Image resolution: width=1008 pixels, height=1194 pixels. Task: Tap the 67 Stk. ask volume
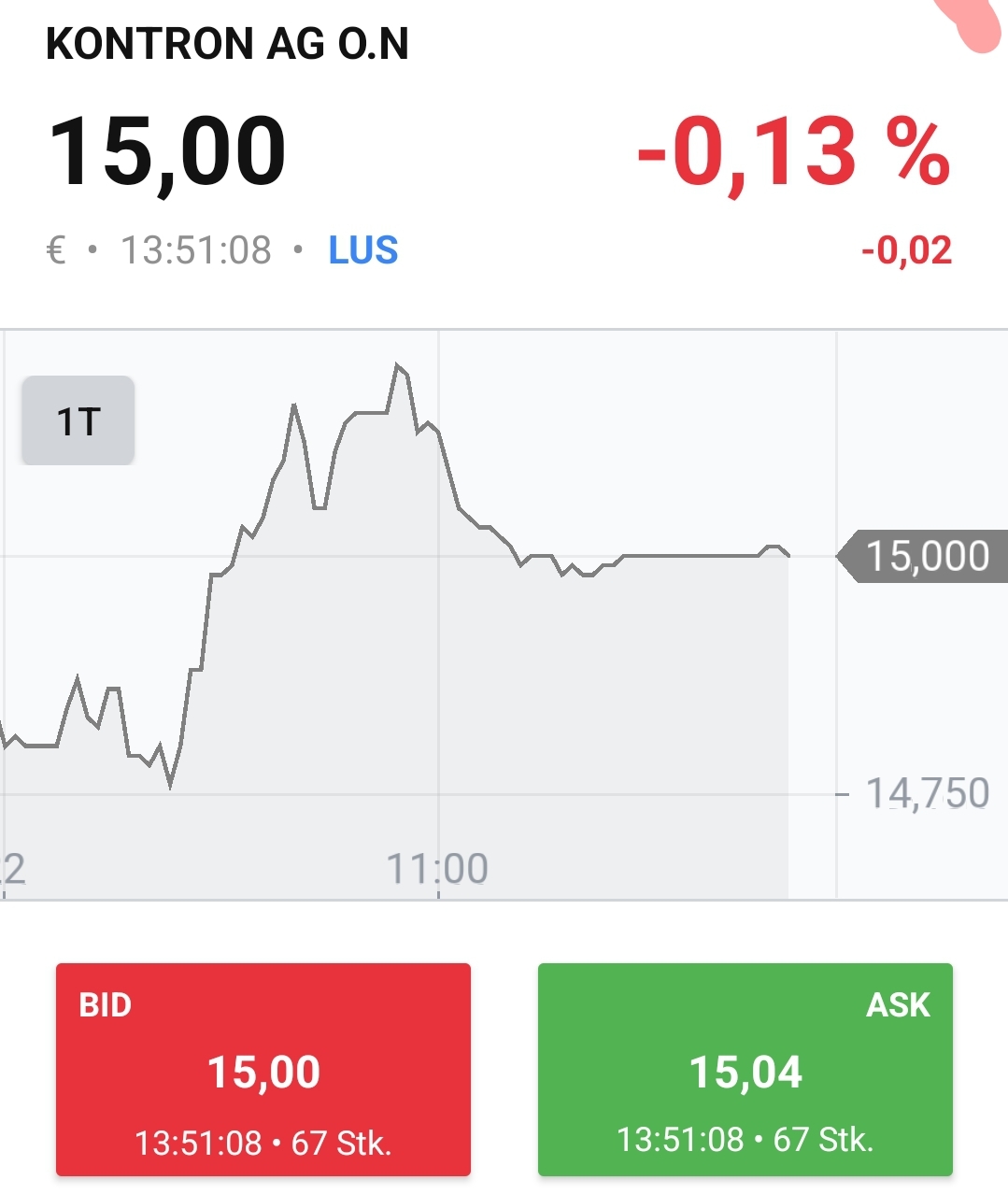point(825,1140)
